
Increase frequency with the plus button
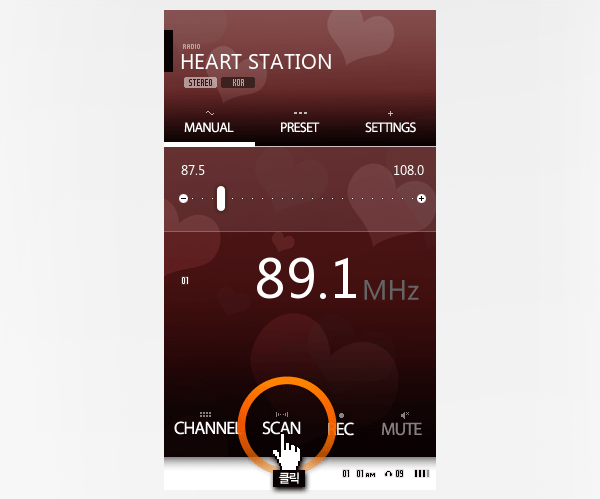pos(422,199)
